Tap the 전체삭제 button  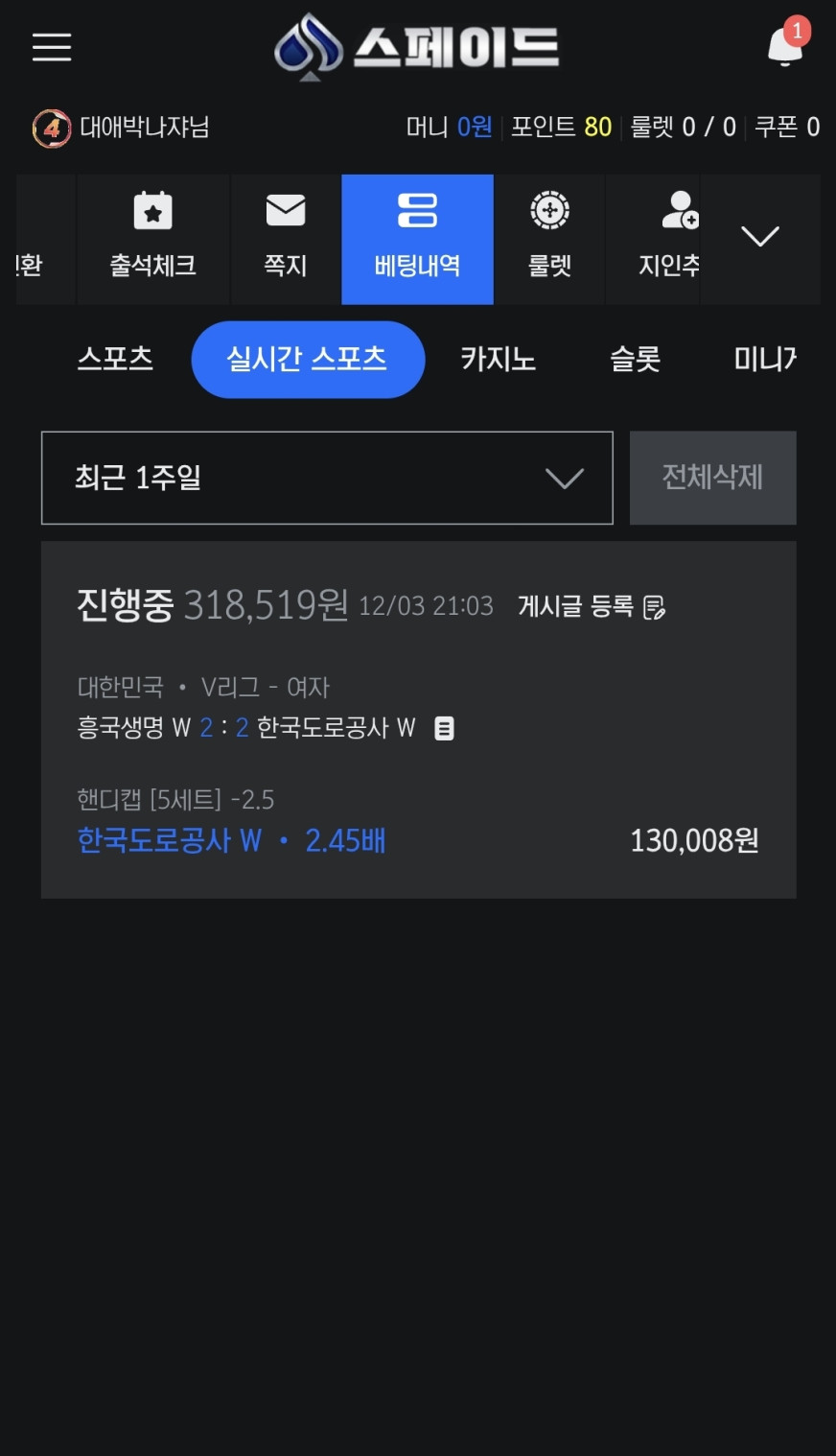point(712,478)
